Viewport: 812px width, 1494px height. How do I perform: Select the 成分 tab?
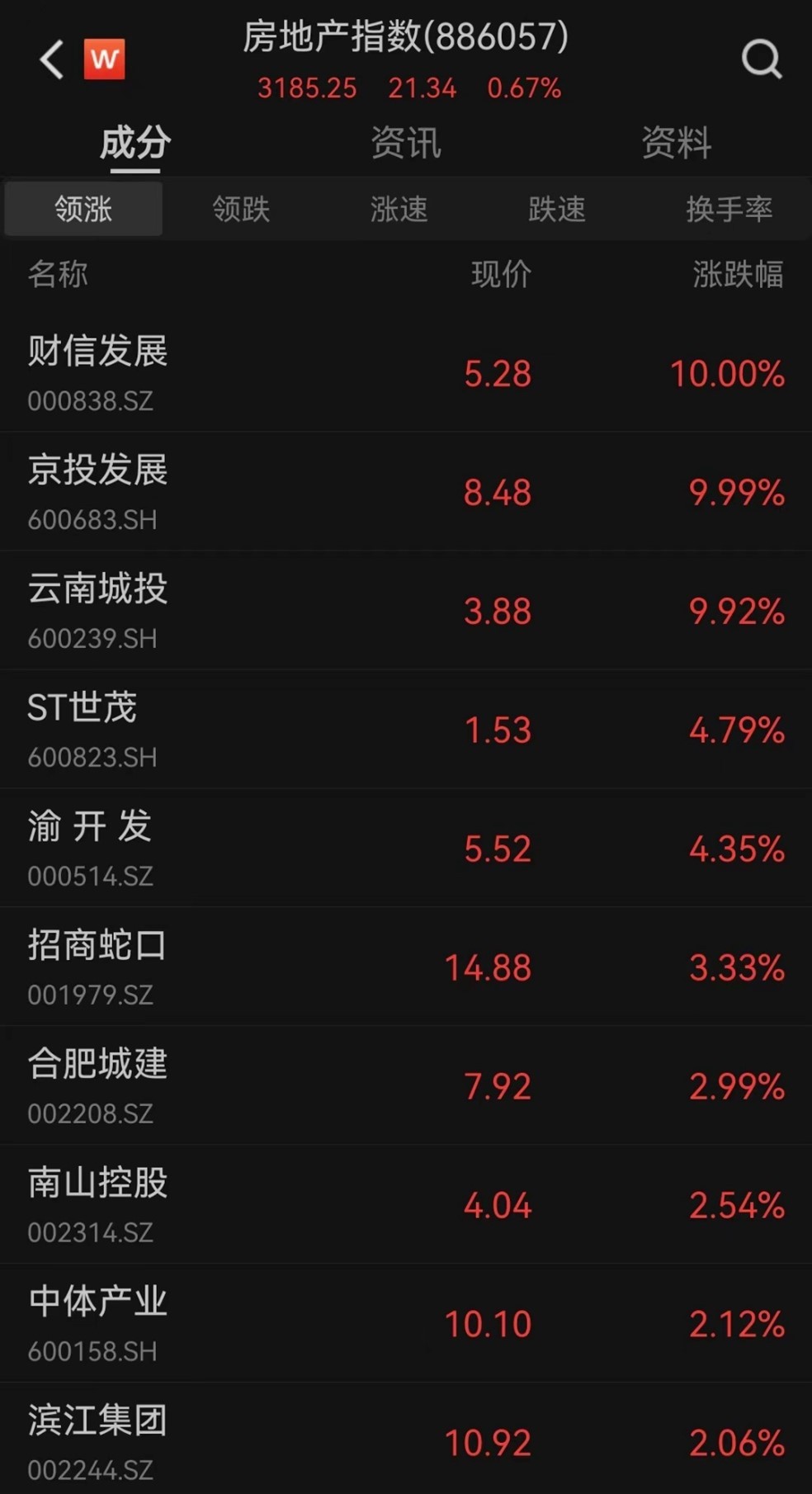[x=135, y=143]
